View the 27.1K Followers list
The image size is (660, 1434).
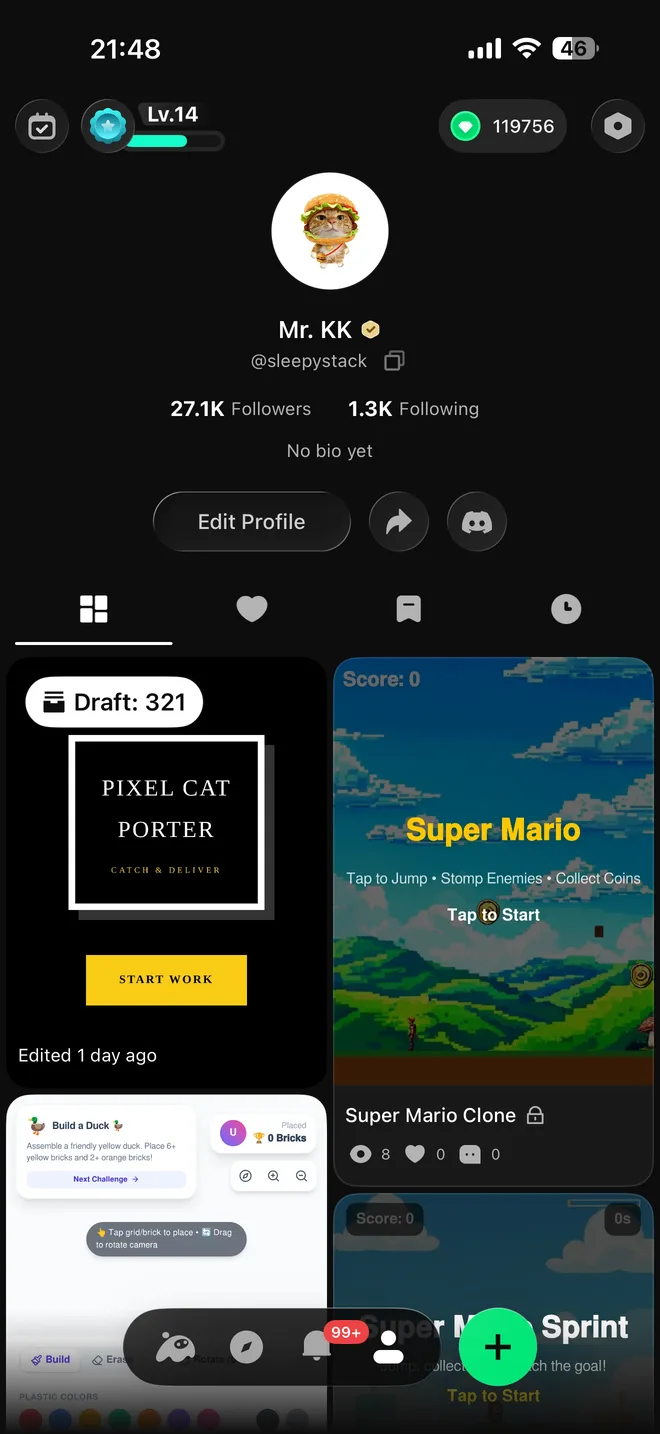241,409
